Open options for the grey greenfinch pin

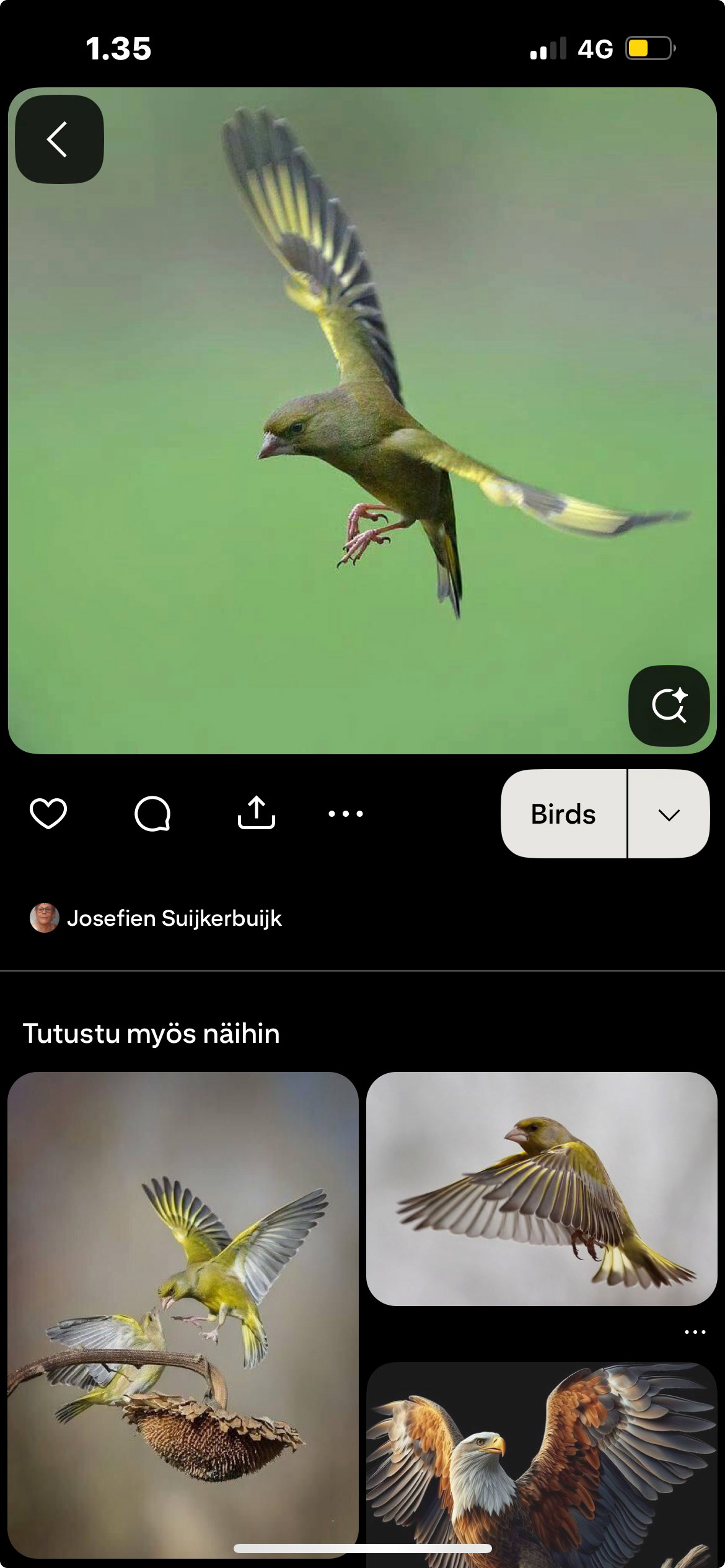[695, 1332]
